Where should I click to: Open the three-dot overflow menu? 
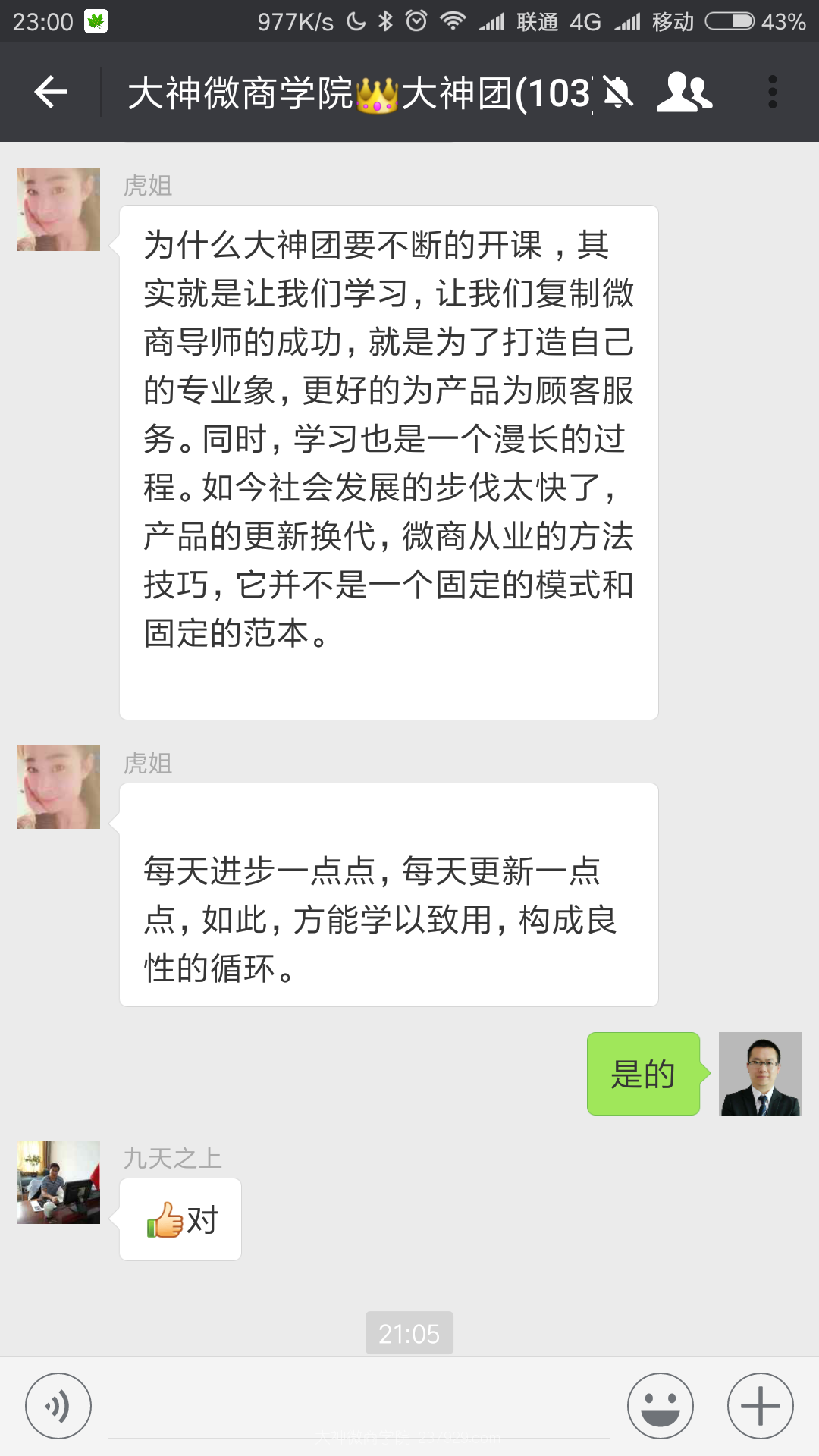[772, 93]
